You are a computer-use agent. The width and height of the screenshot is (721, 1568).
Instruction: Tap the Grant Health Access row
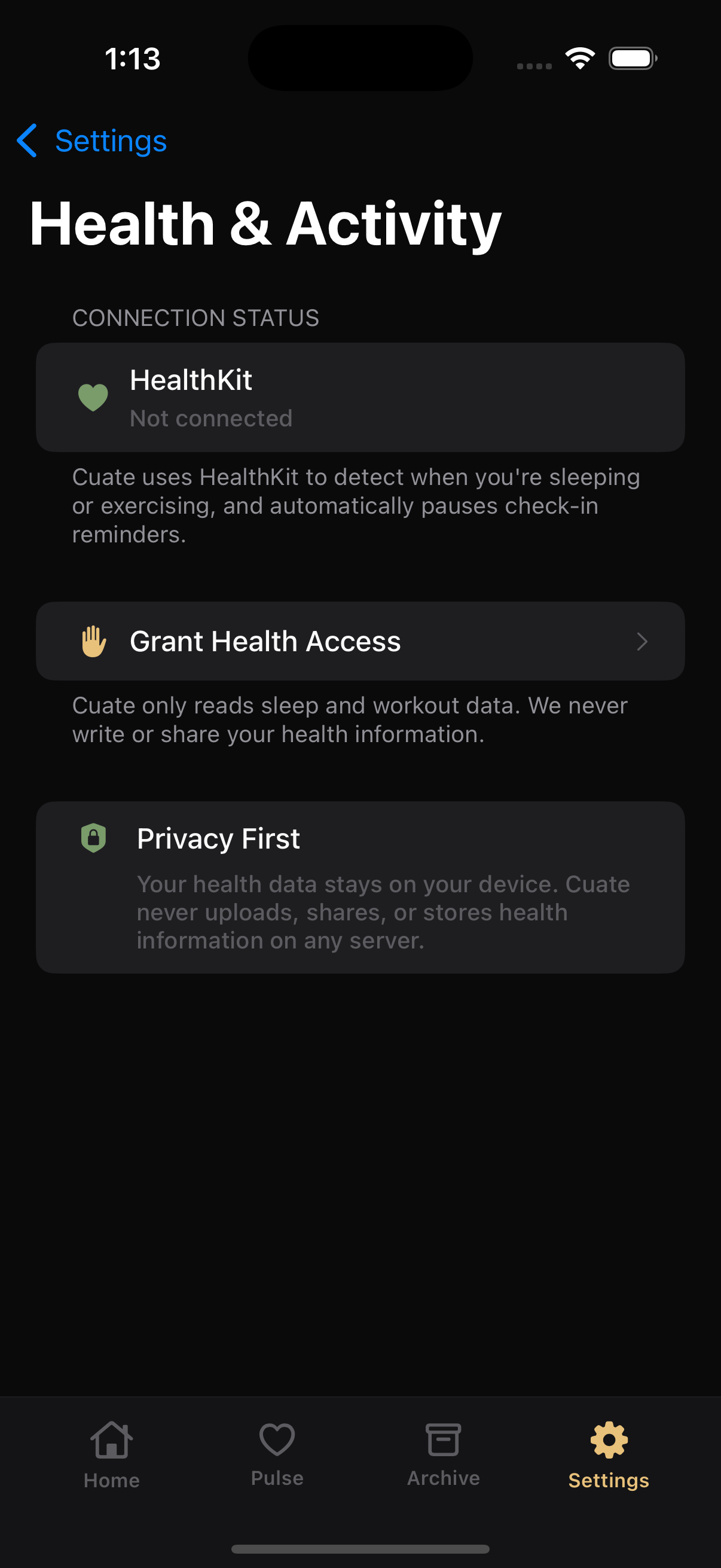[360, 640]
